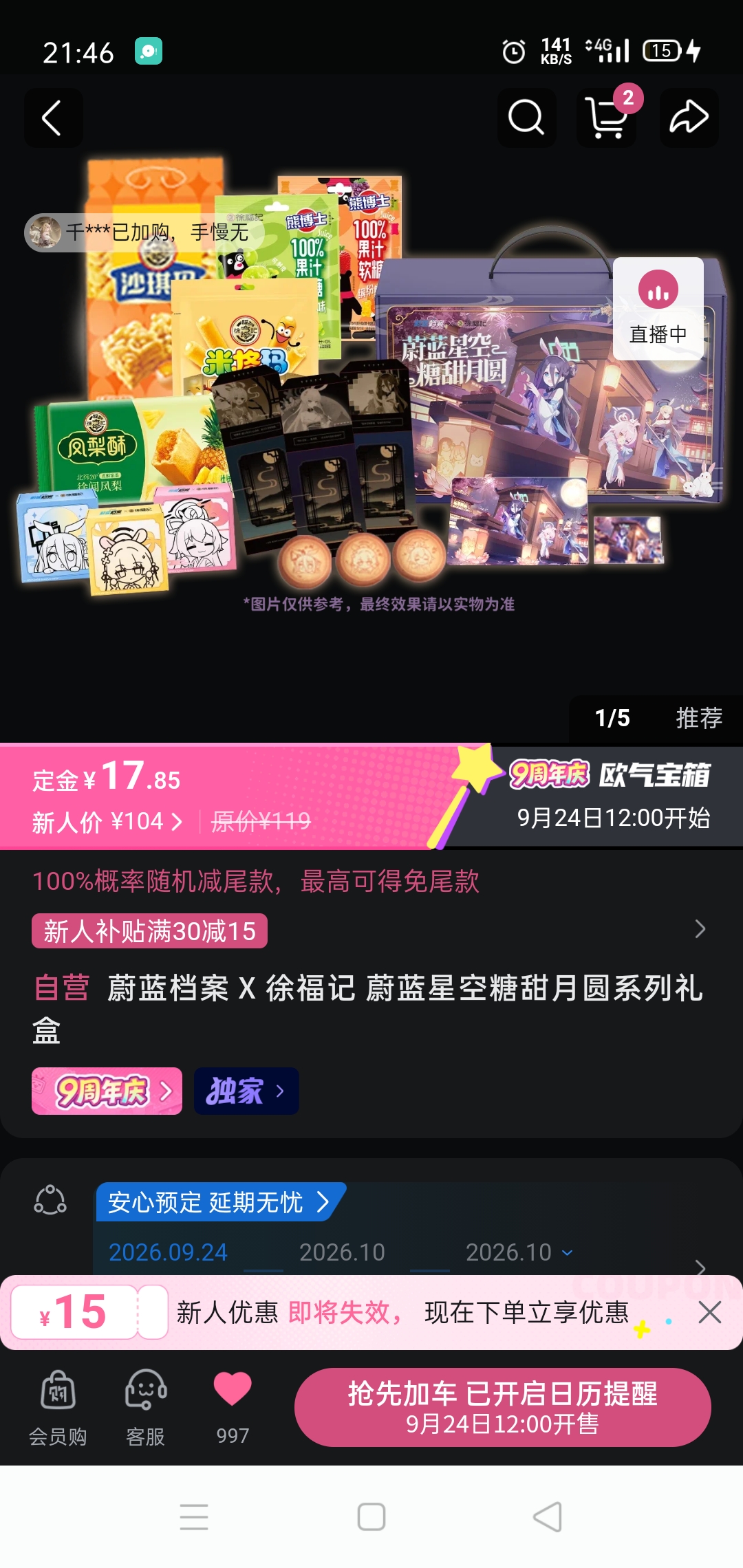Contact 客服 customer service
Image resolution: width=743 pixels, height=1568 pixels.
click(x=145, y=1408)
